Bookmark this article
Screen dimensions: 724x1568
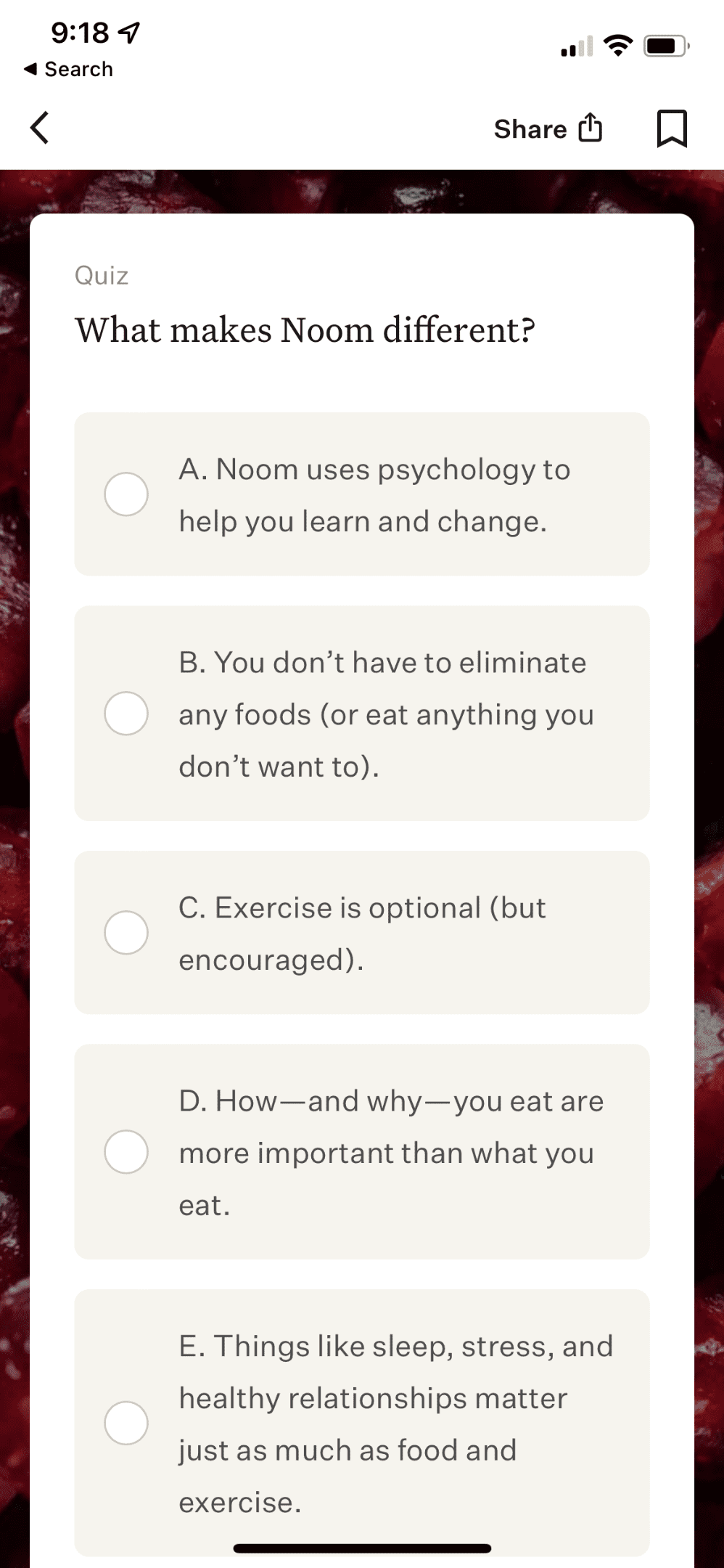(672, 128)
